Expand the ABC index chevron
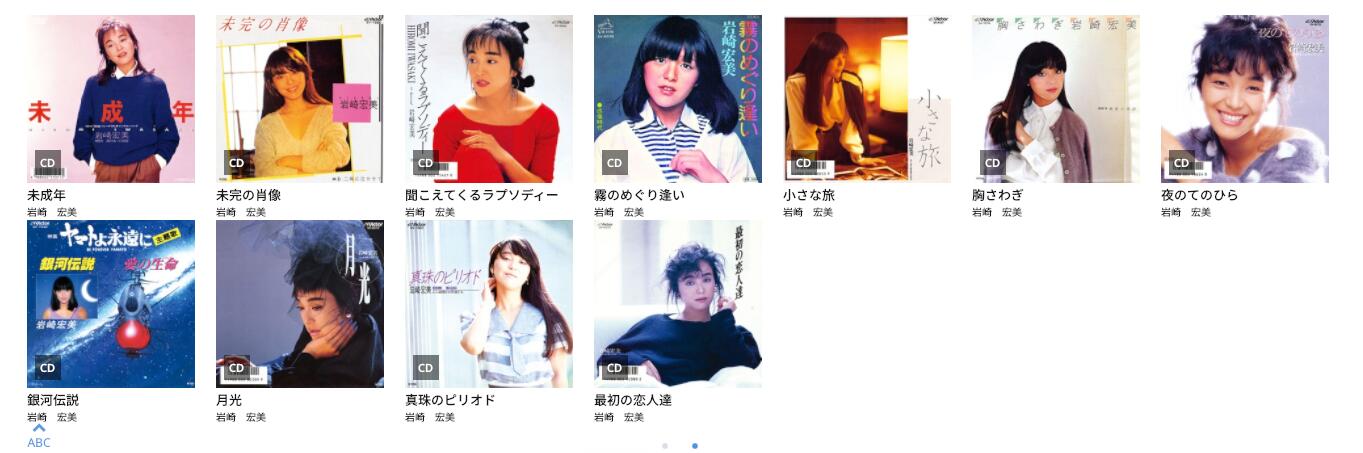The image size is (1363, 453). pyautogui.click(x=39, y=428)
